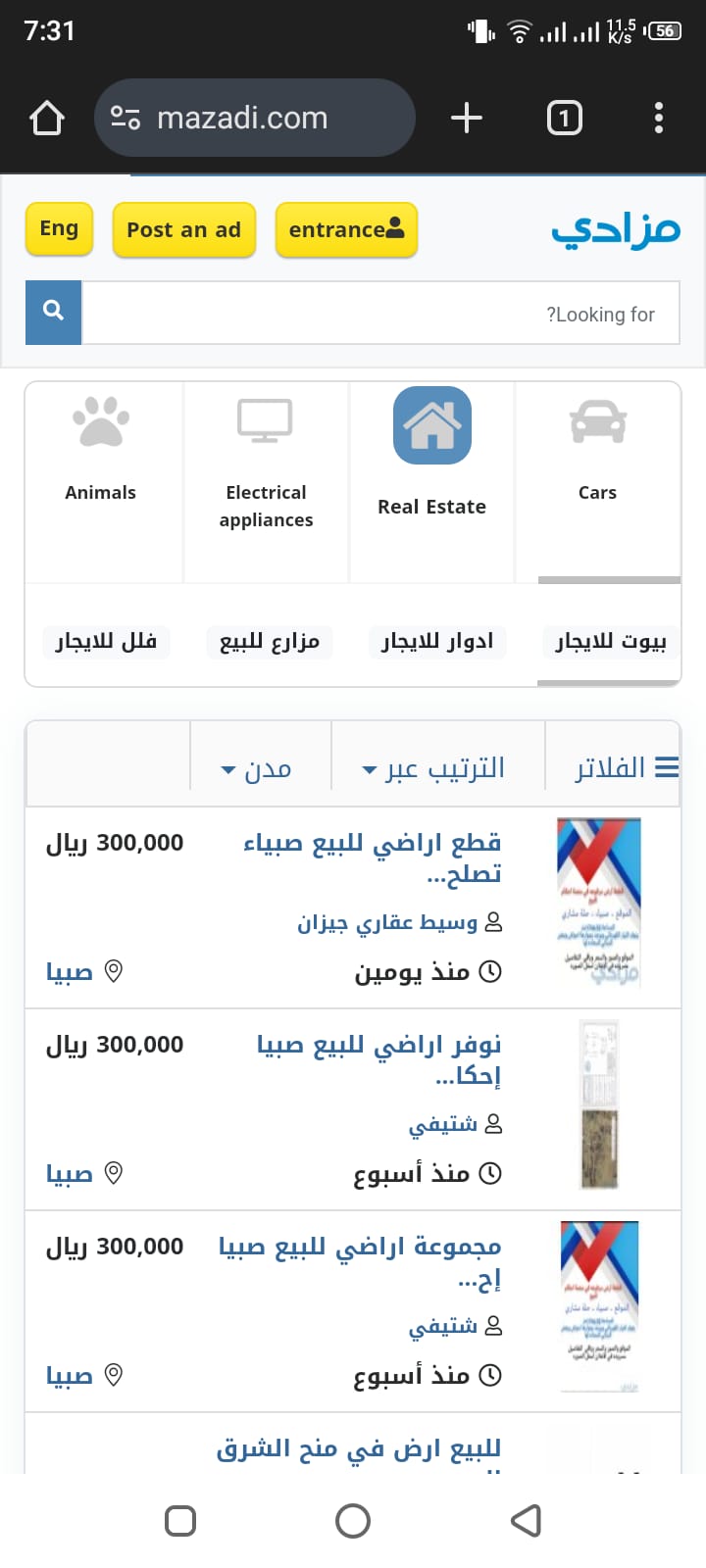Screen dimensions: 706x1568
Task: Choose the مزارع للبيع subcategory chip
Action: 270,642
